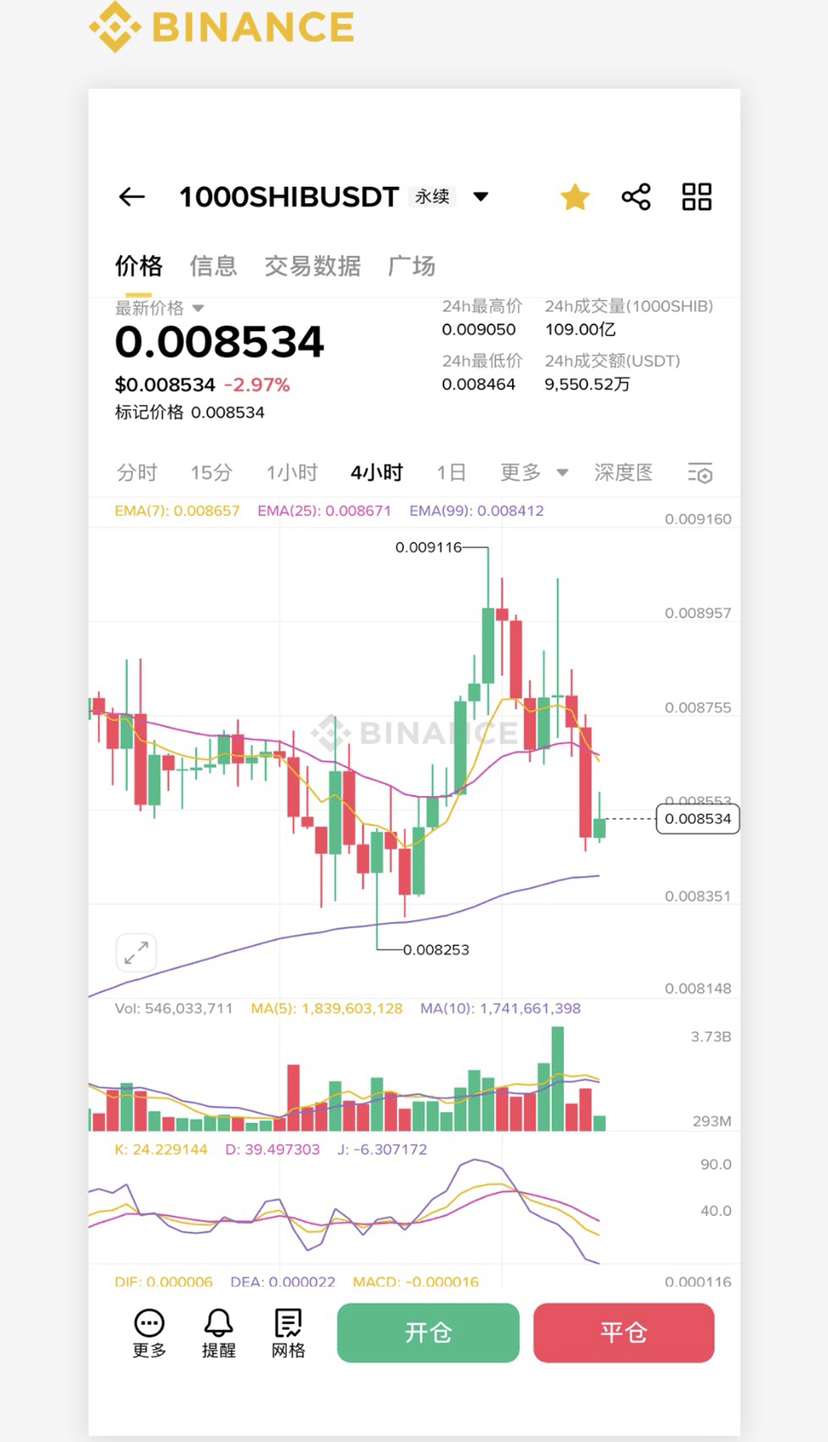Screen dimensions: 828x1442
Task: Show the 深度图 depth chart
Action: (x=623, y=473)
